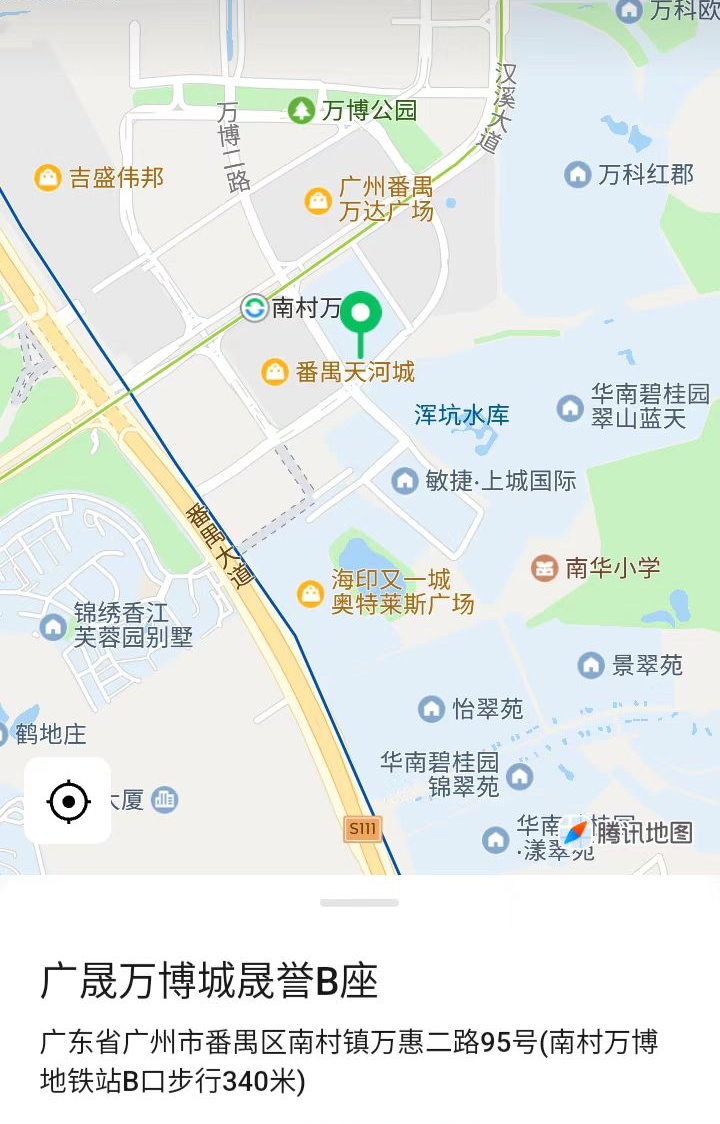Expand the location details sheet handle

360,903
